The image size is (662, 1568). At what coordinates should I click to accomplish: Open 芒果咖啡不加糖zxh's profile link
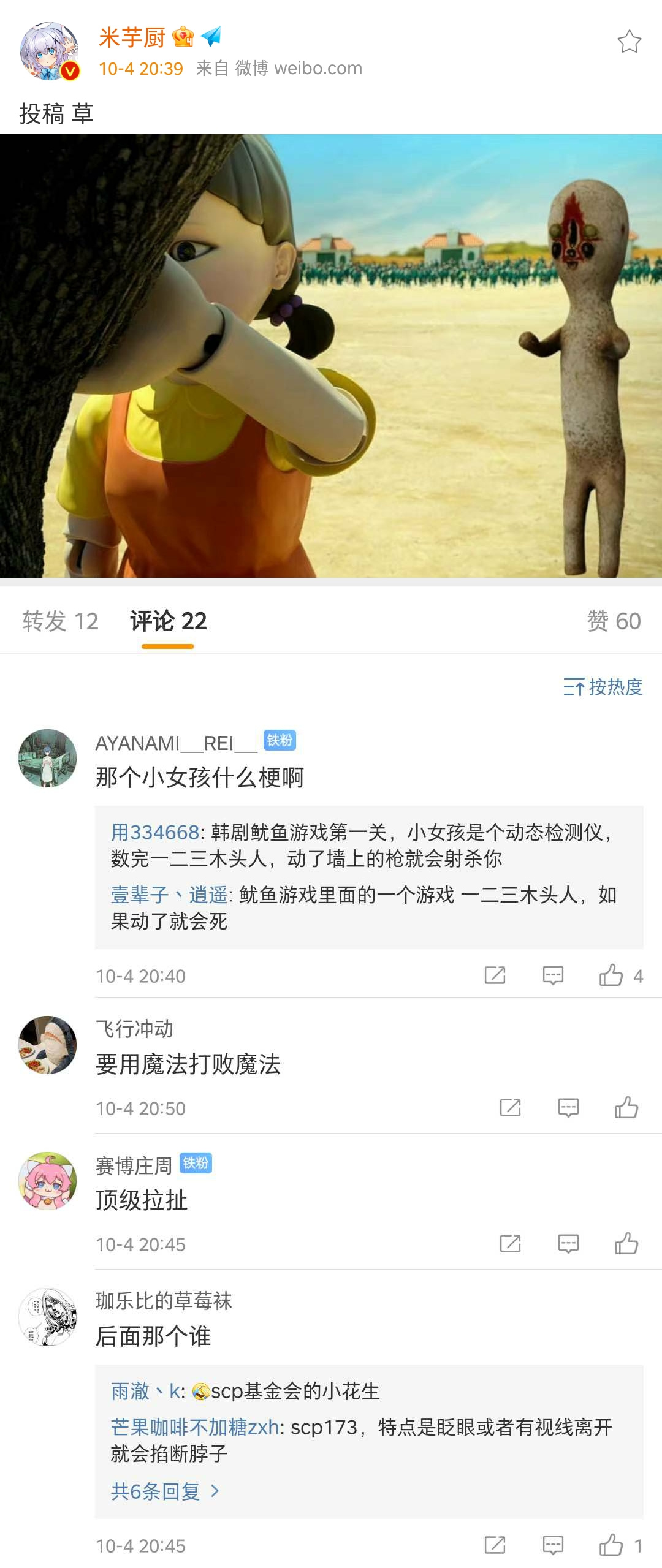195,1428
